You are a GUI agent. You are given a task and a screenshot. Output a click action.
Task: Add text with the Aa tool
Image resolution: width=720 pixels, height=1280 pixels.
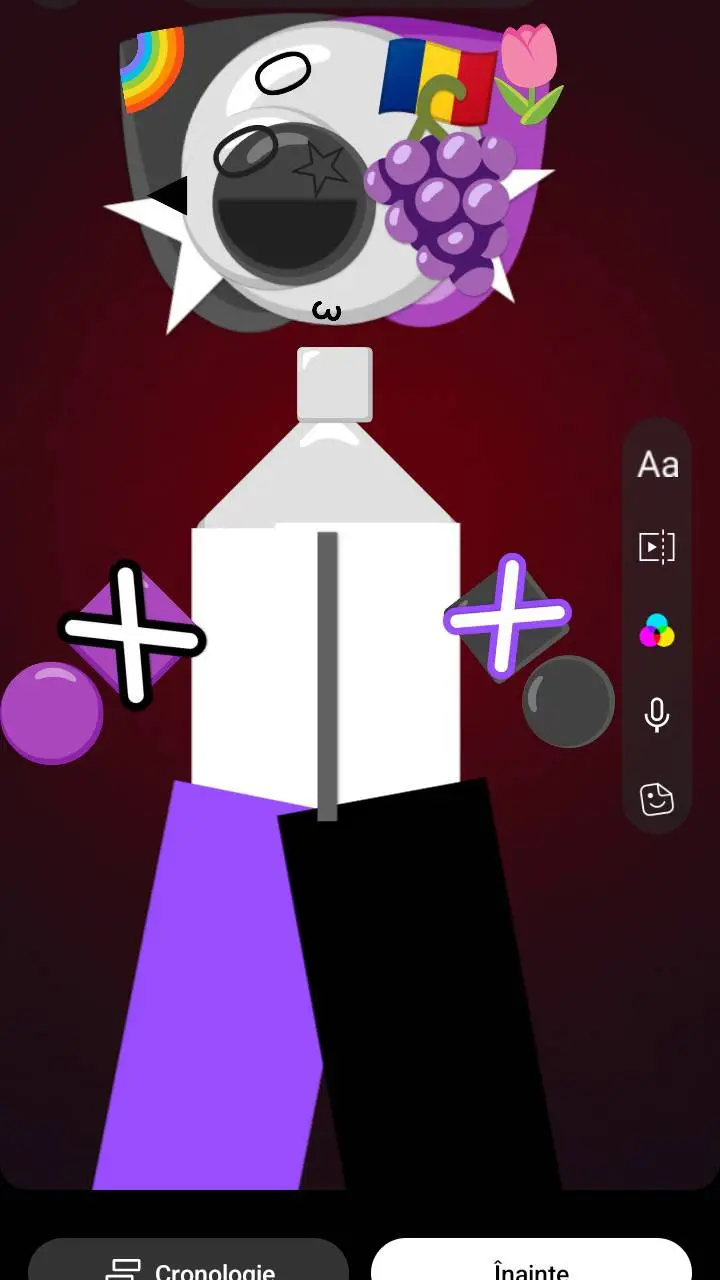[657, 465]
